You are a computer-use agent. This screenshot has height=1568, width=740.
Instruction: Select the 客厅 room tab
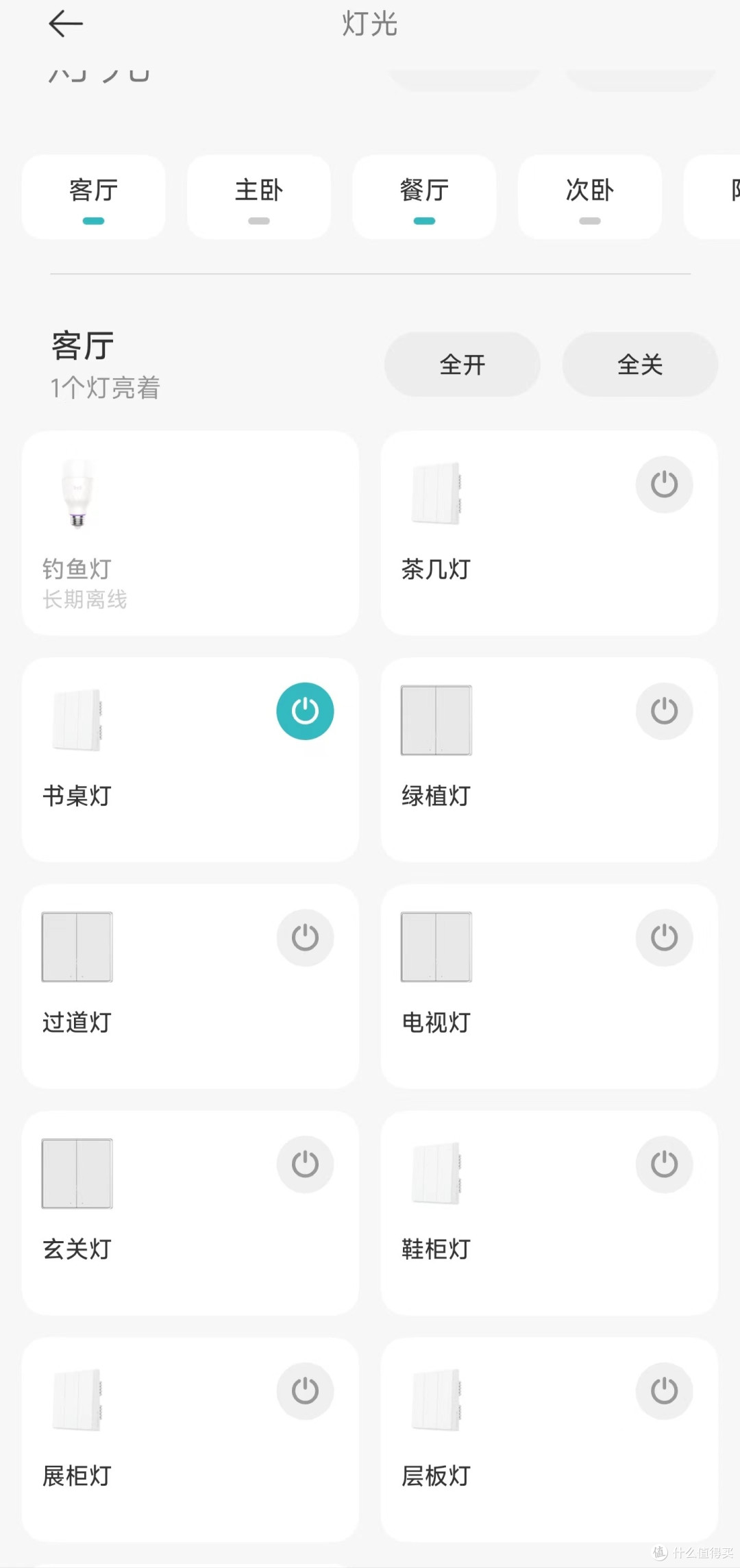(x=93, y=197)
